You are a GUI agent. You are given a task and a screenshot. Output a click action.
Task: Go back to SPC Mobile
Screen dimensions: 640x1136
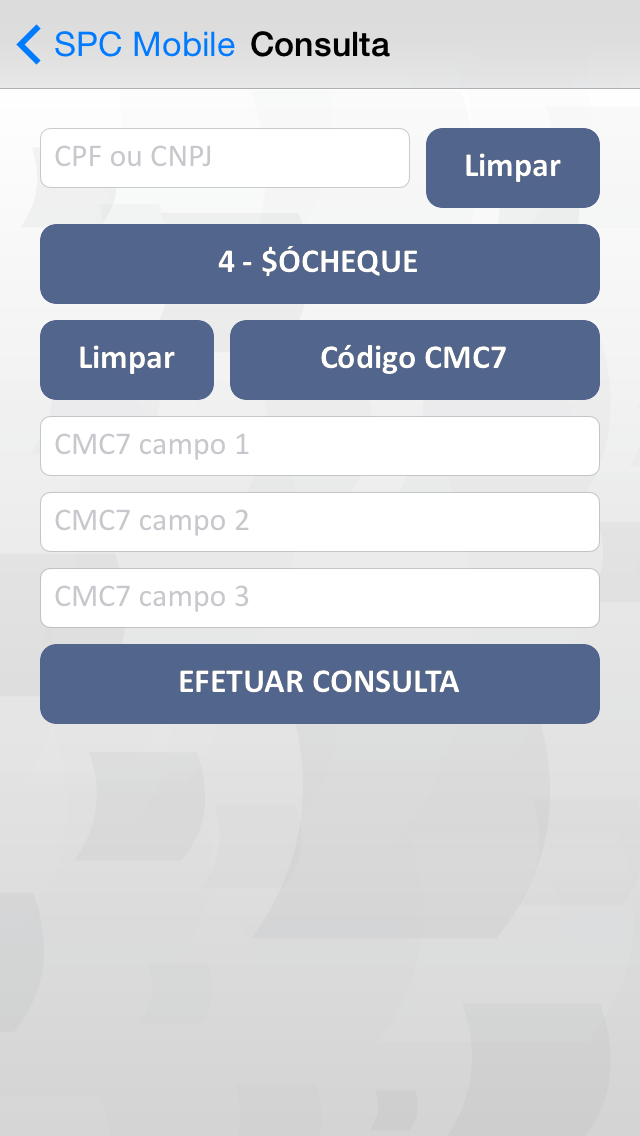[x=125, y=44]
